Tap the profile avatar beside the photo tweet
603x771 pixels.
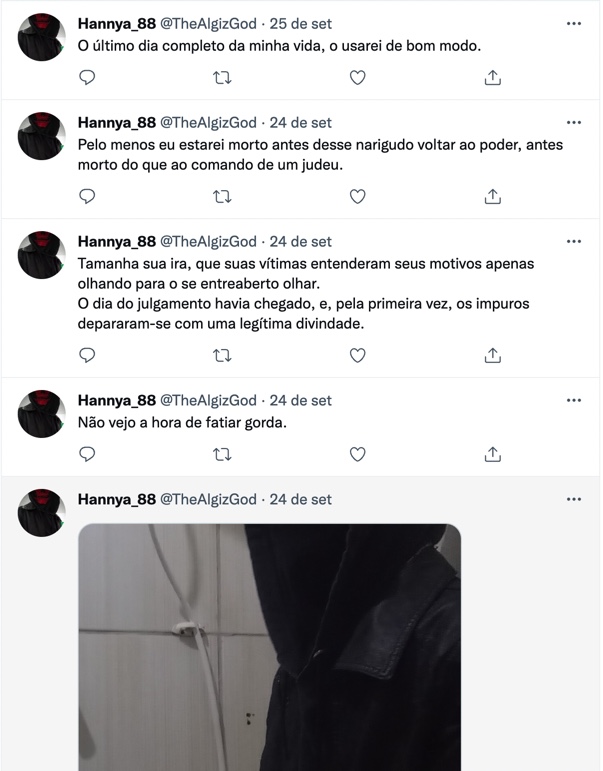(x=42, y=514)
